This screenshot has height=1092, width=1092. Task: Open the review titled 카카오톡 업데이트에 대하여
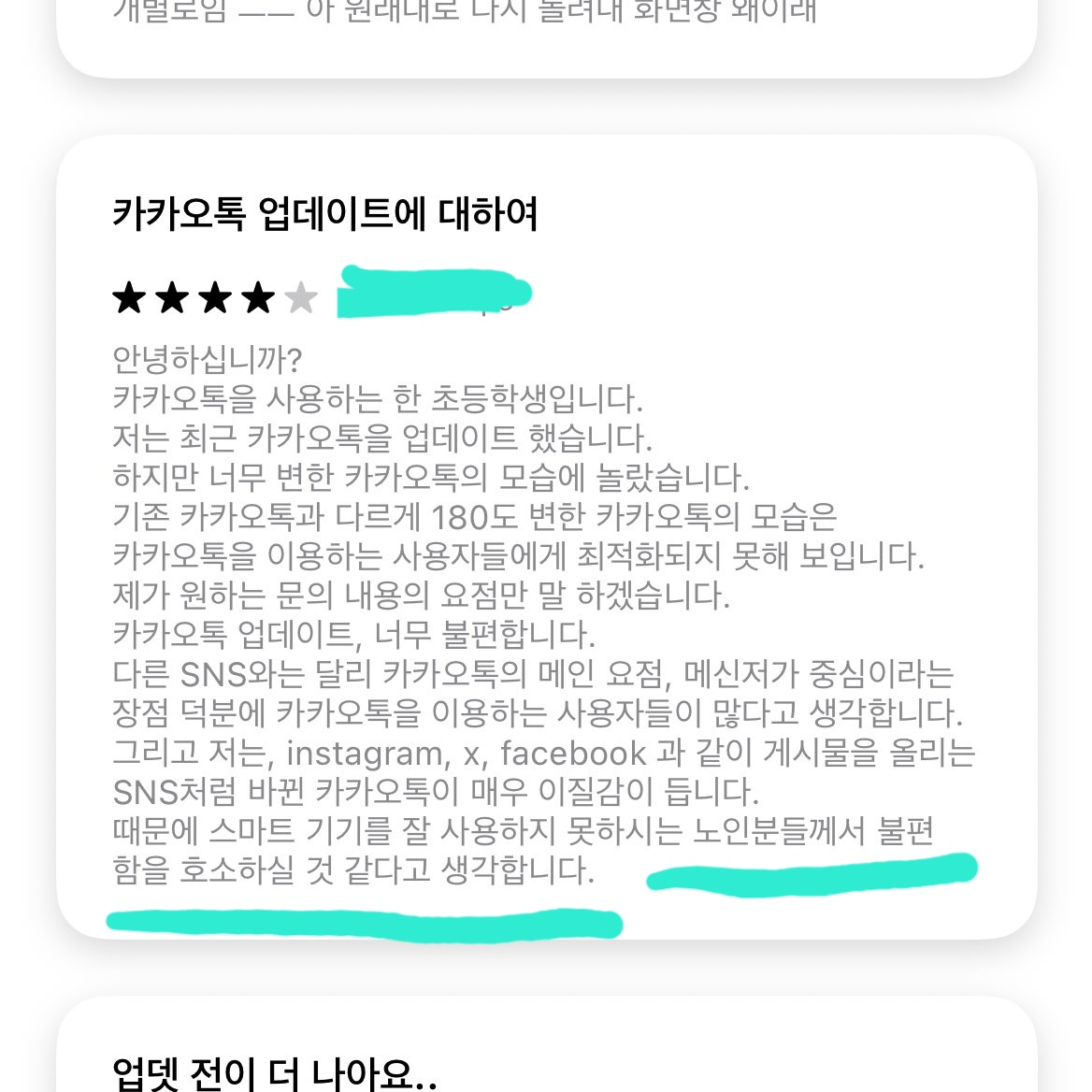[x=324, y=214]
